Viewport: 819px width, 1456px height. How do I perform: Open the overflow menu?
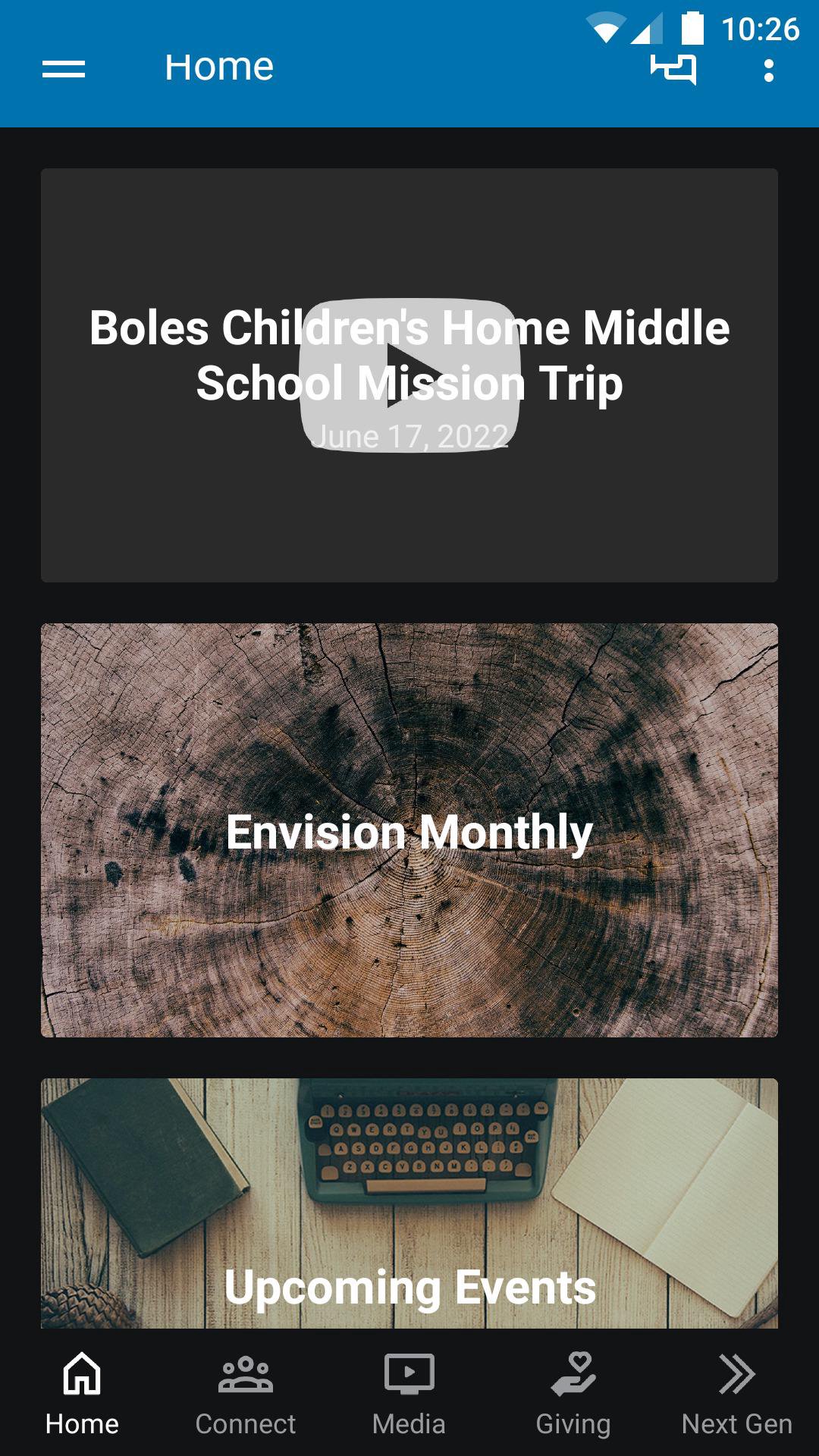point(768,71)
